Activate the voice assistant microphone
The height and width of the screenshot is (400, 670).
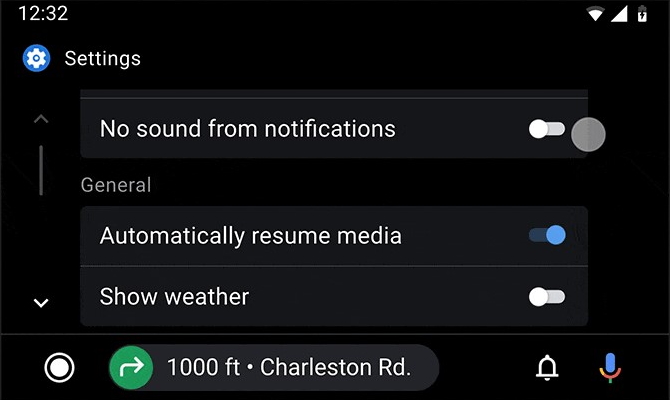(x=609, y=367)
